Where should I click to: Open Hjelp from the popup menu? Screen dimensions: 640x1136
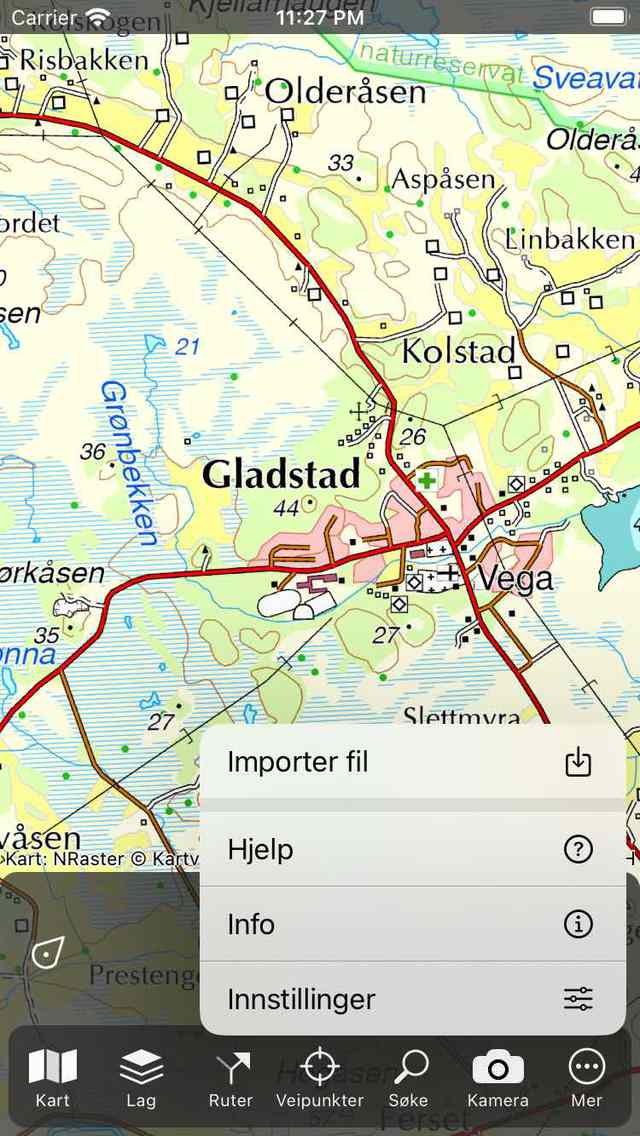412,850
